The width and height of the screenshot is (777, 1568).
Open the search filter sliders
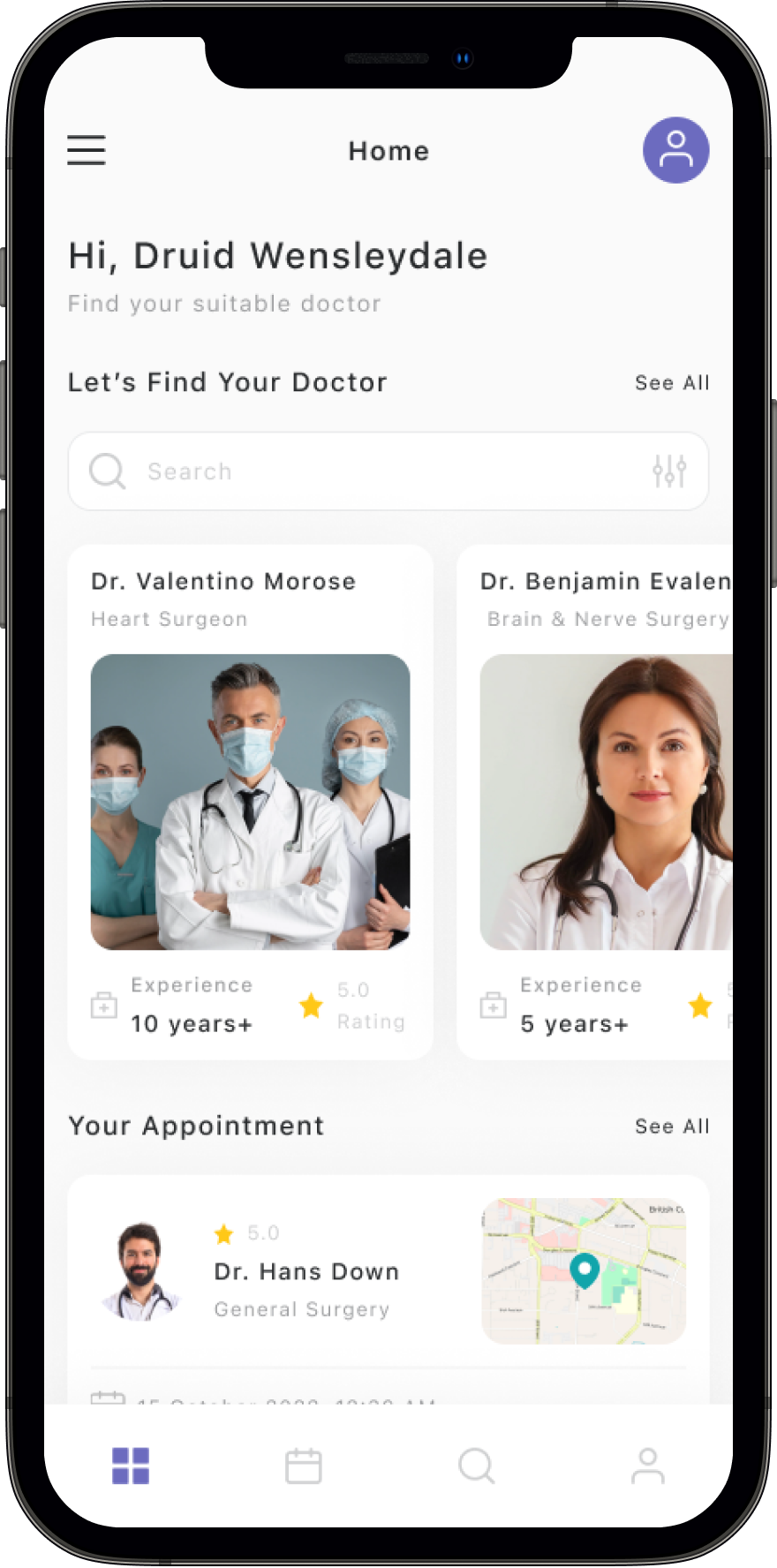pos(669,471)
